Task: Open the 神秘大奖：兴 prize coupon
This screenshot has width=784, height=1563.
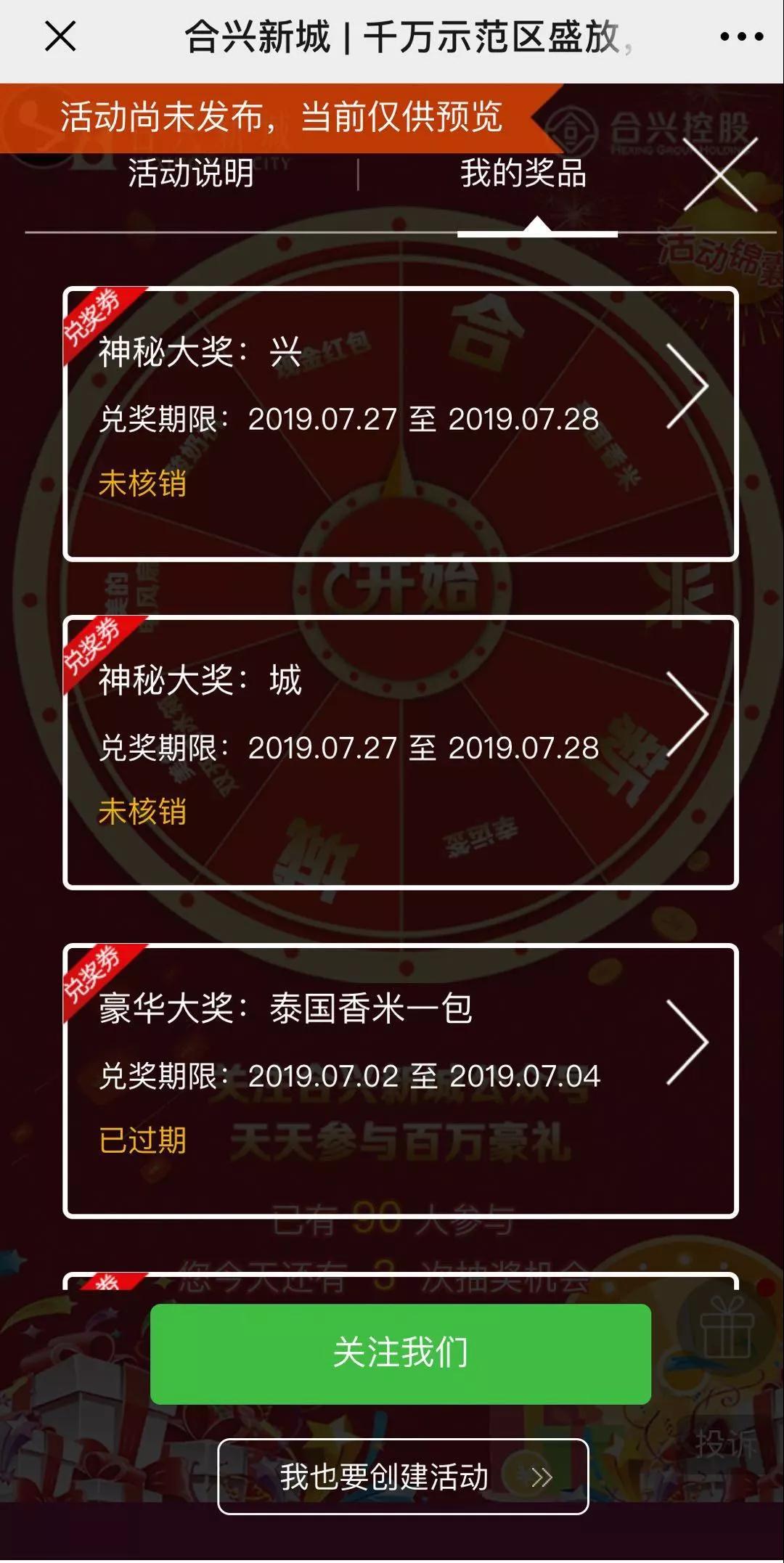Action: (401, 424)
